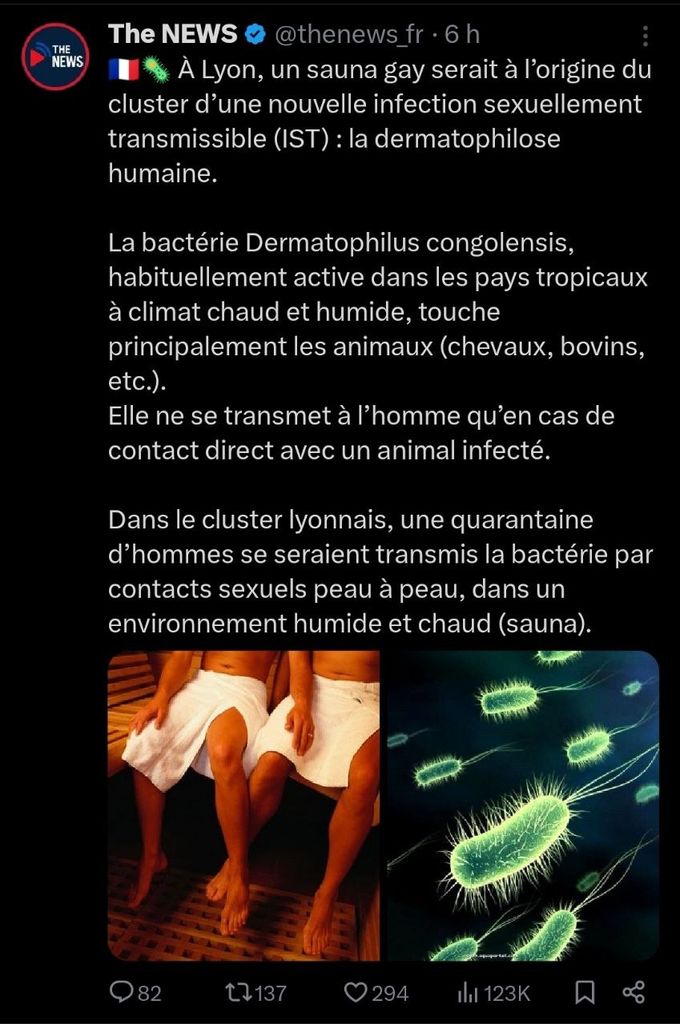View the tweet's analytics count
The image size is (680, 1024).
point(494,993)
